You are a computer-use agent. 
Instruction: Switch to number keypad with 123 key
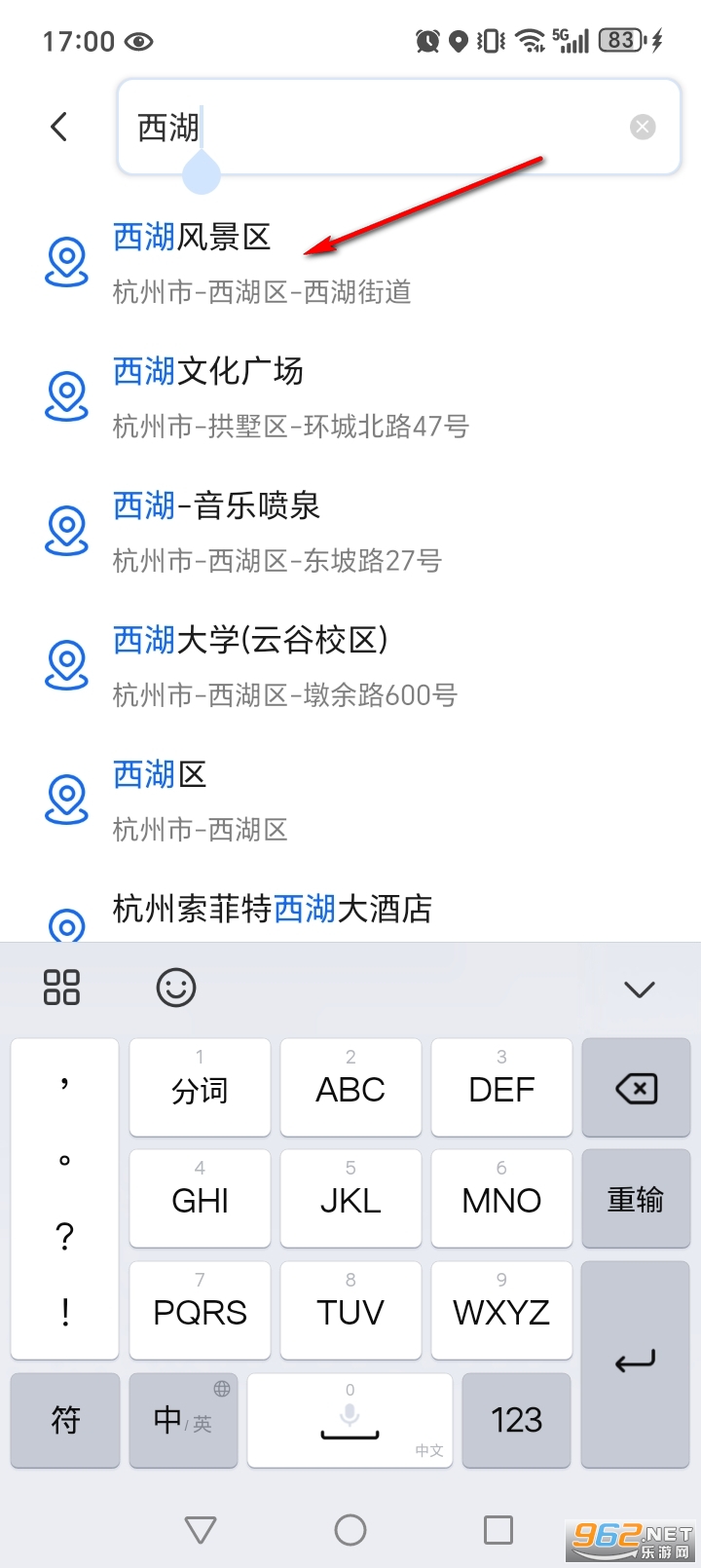click(x=515, y=1420)
